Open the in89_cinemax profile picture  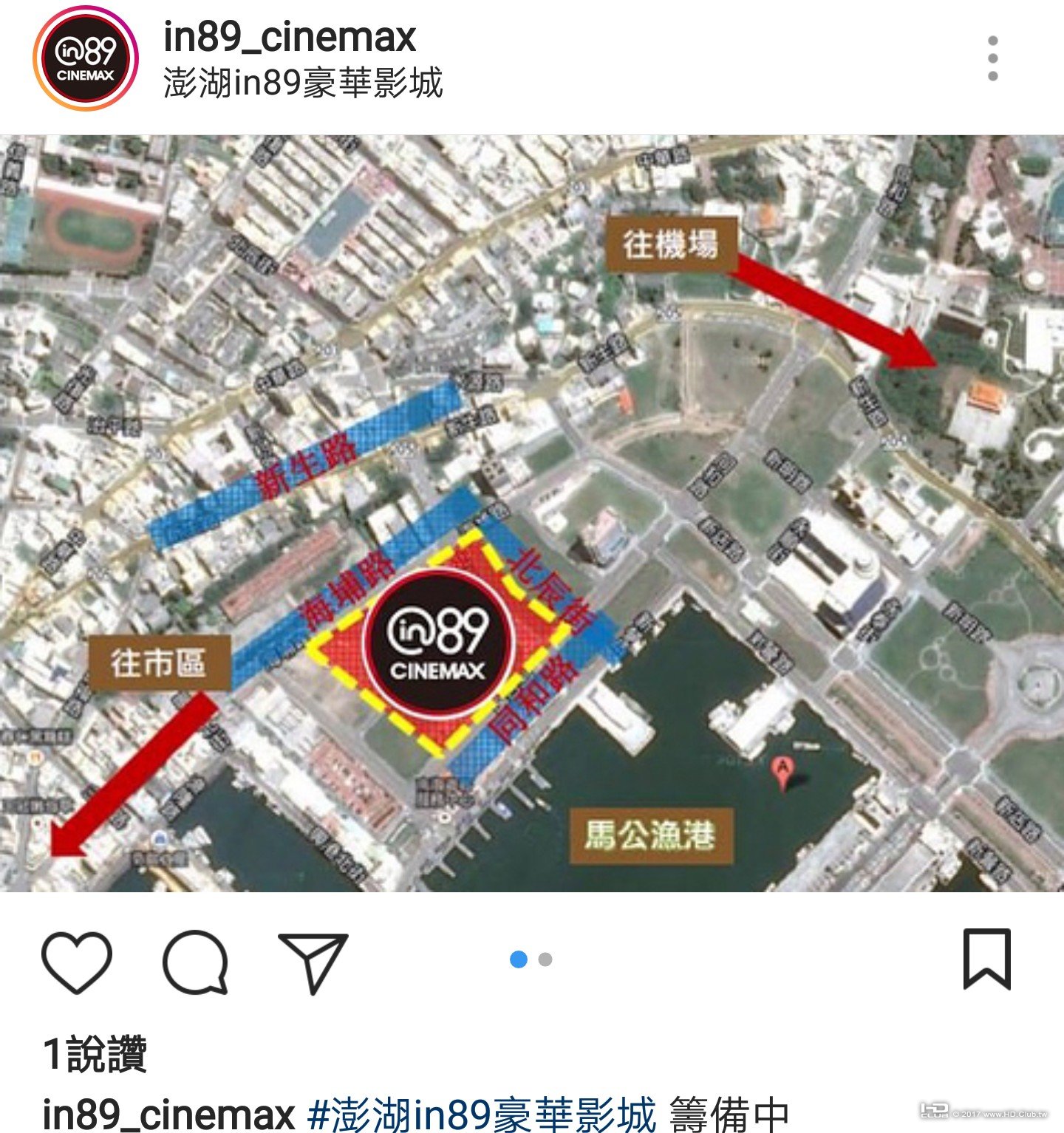pos(86,59)
